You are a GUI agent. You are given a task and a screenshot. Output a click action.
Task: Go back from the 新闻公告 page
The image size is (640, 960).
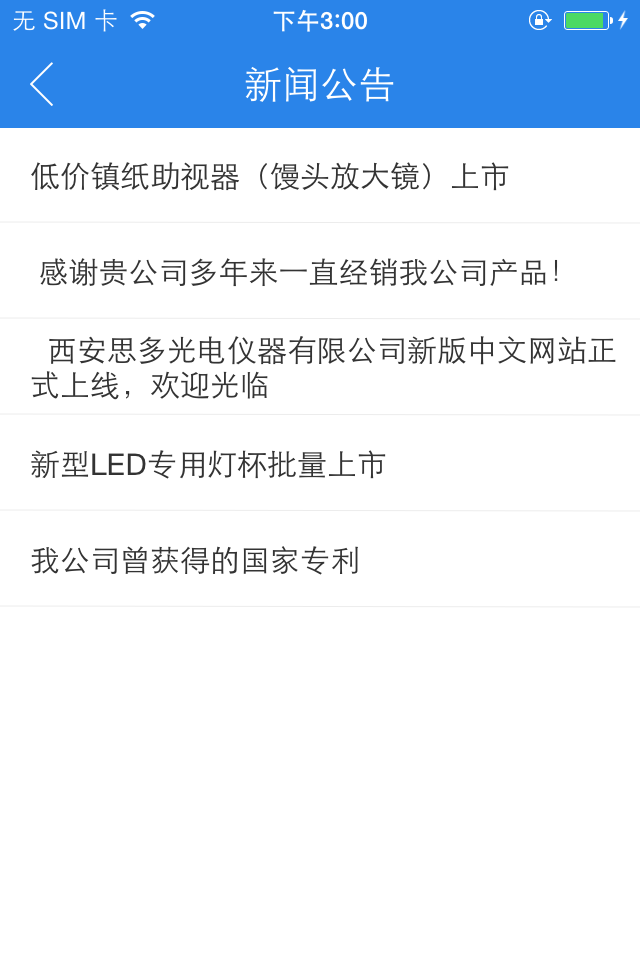[x=42, y=85]
